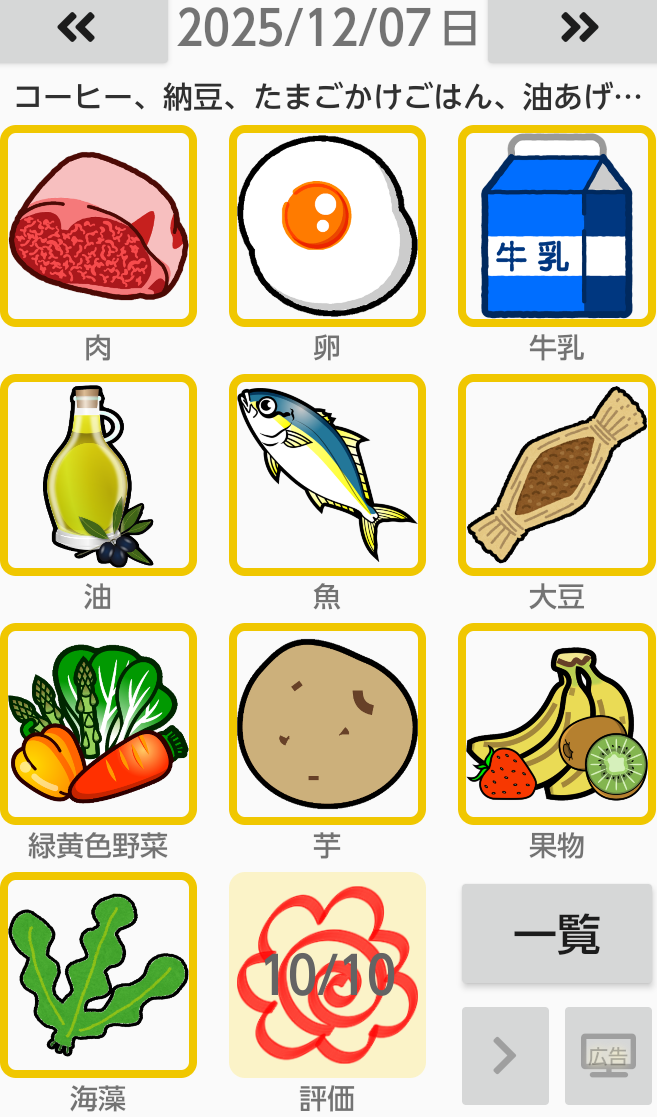Toggle the 牛乳 (milk) food tile

556,227
